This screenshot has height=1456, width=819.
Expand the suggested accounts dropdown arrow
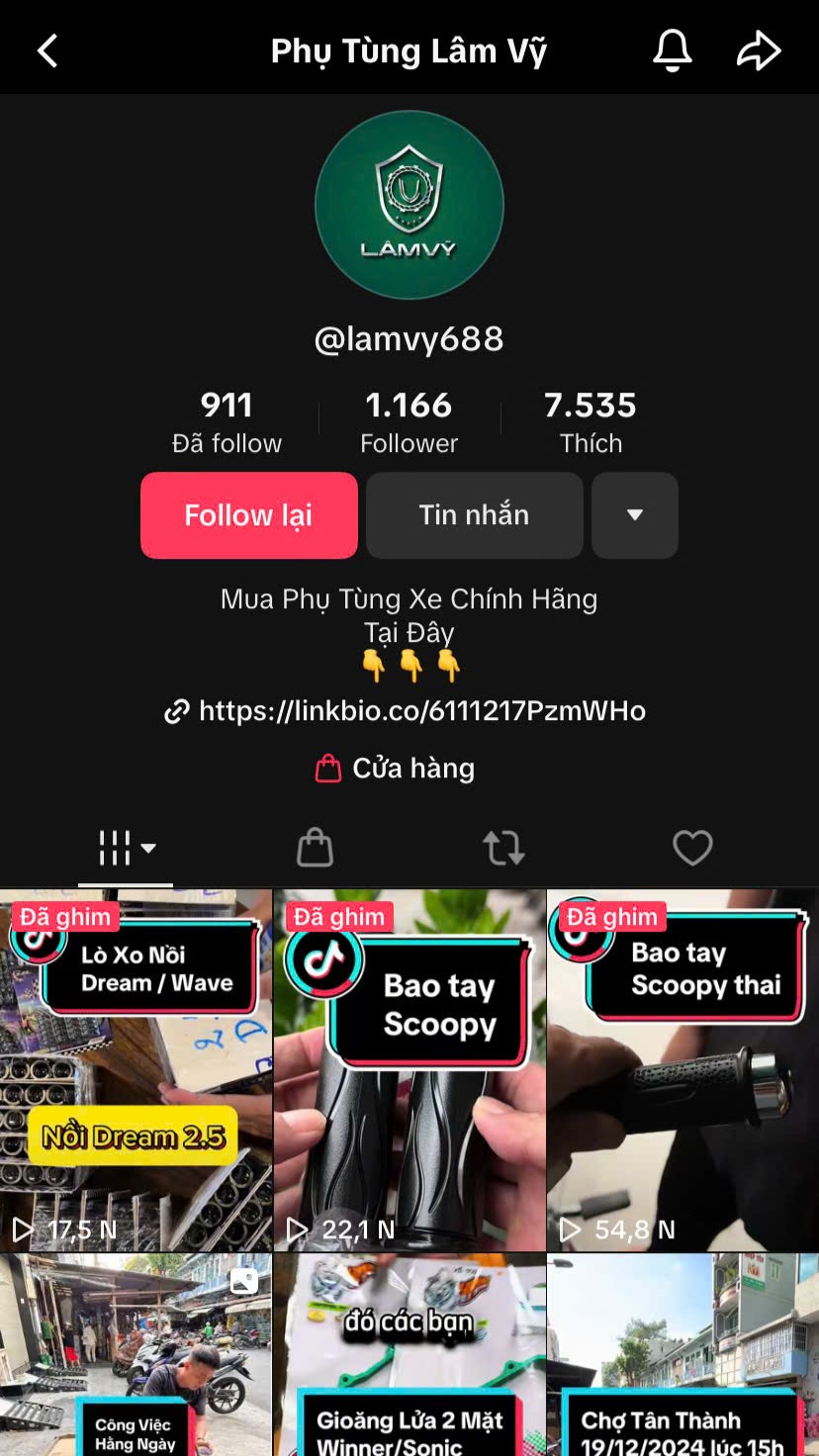coord(635,515)
